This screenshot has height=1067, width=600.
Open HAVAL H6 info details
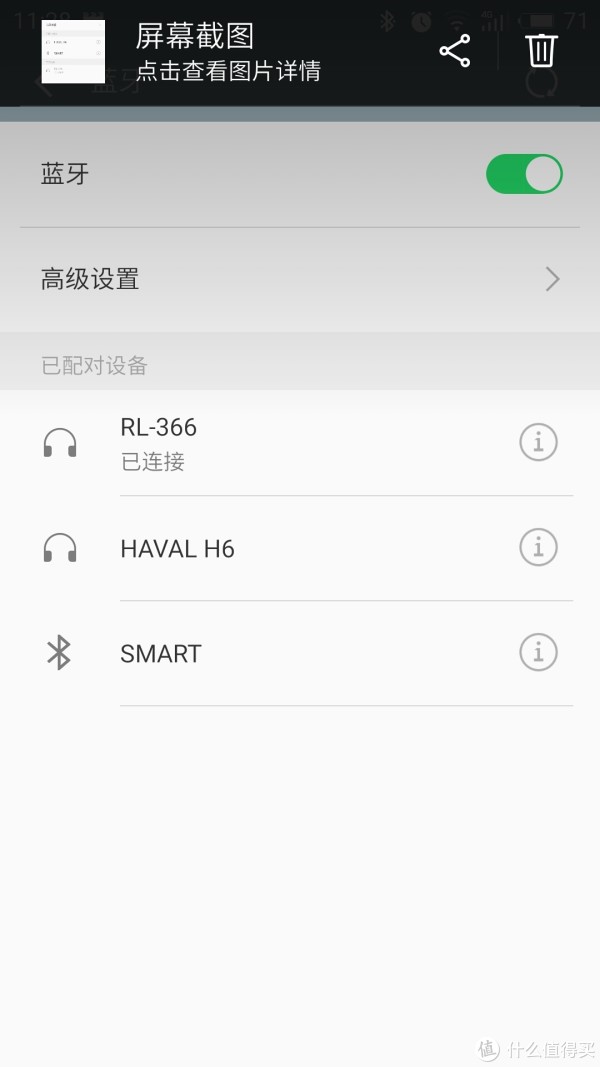point(538,547)
